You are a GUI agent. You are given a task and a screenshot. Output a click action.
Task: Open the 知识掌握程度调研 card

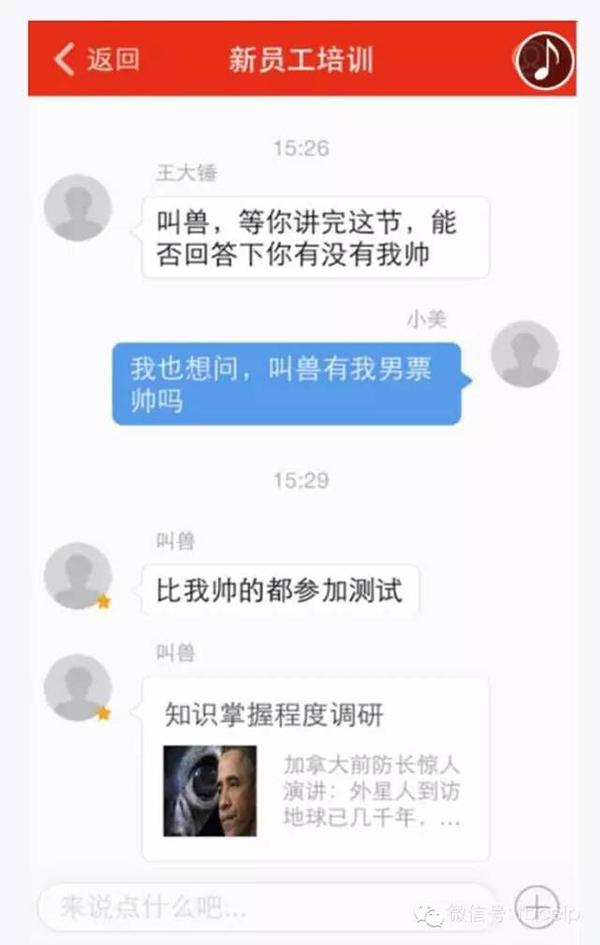pos(315,768)
